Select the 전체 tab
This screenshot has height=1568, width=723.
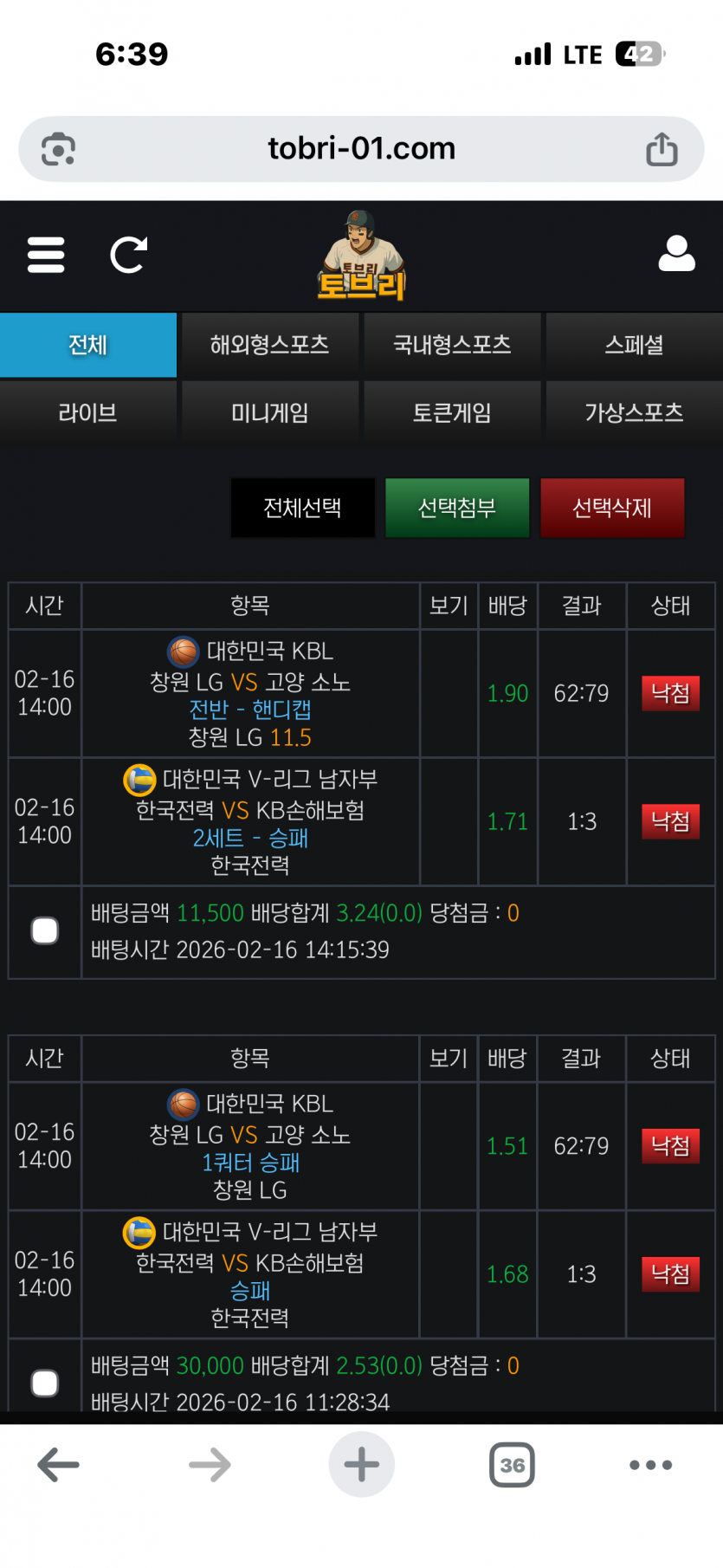pyautogui.click(x=88, y=345)
